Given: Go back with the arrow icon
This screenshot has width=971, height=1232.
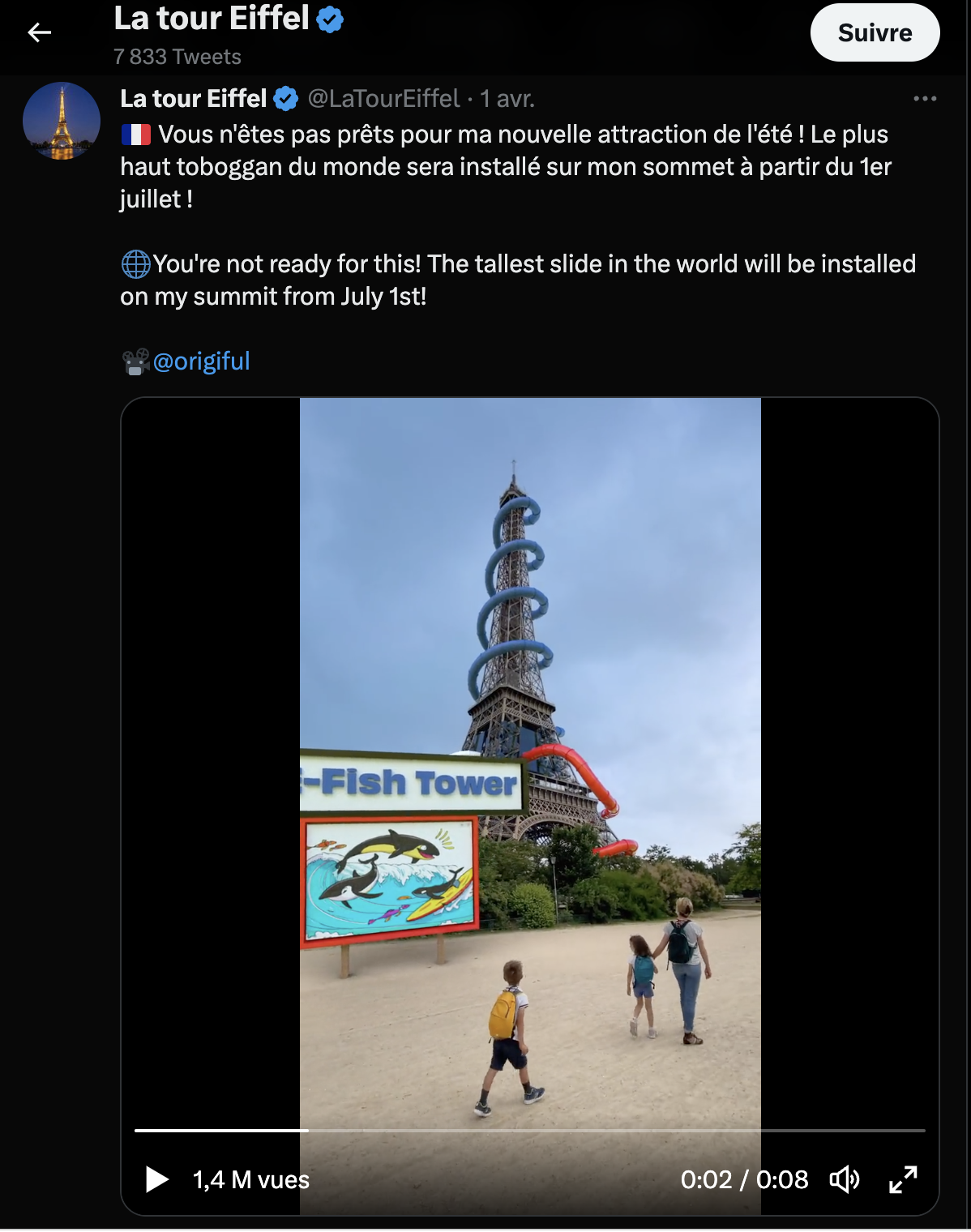Looking at the screenshot, I should coord(39,32).
